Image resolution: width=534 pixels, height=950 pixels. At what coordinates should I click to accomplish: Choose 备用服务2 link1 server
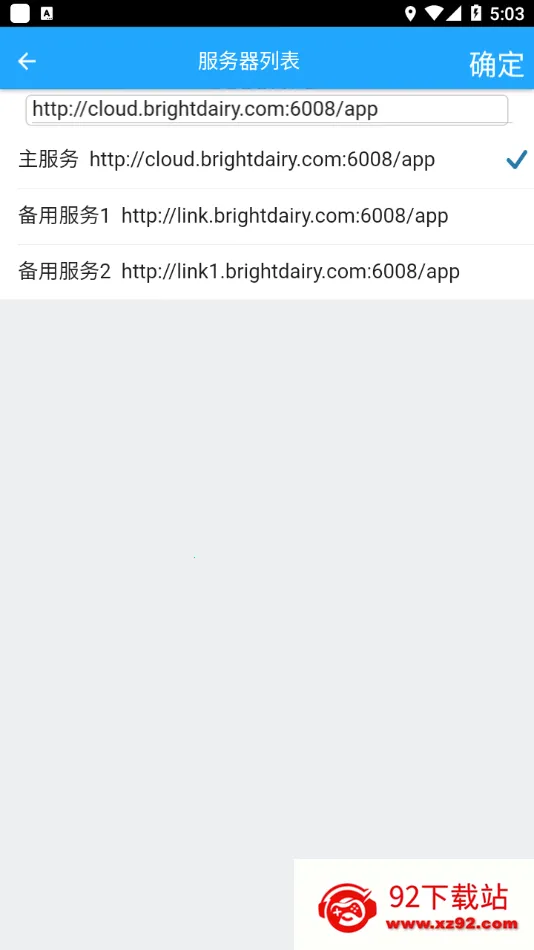pos(267,272)
